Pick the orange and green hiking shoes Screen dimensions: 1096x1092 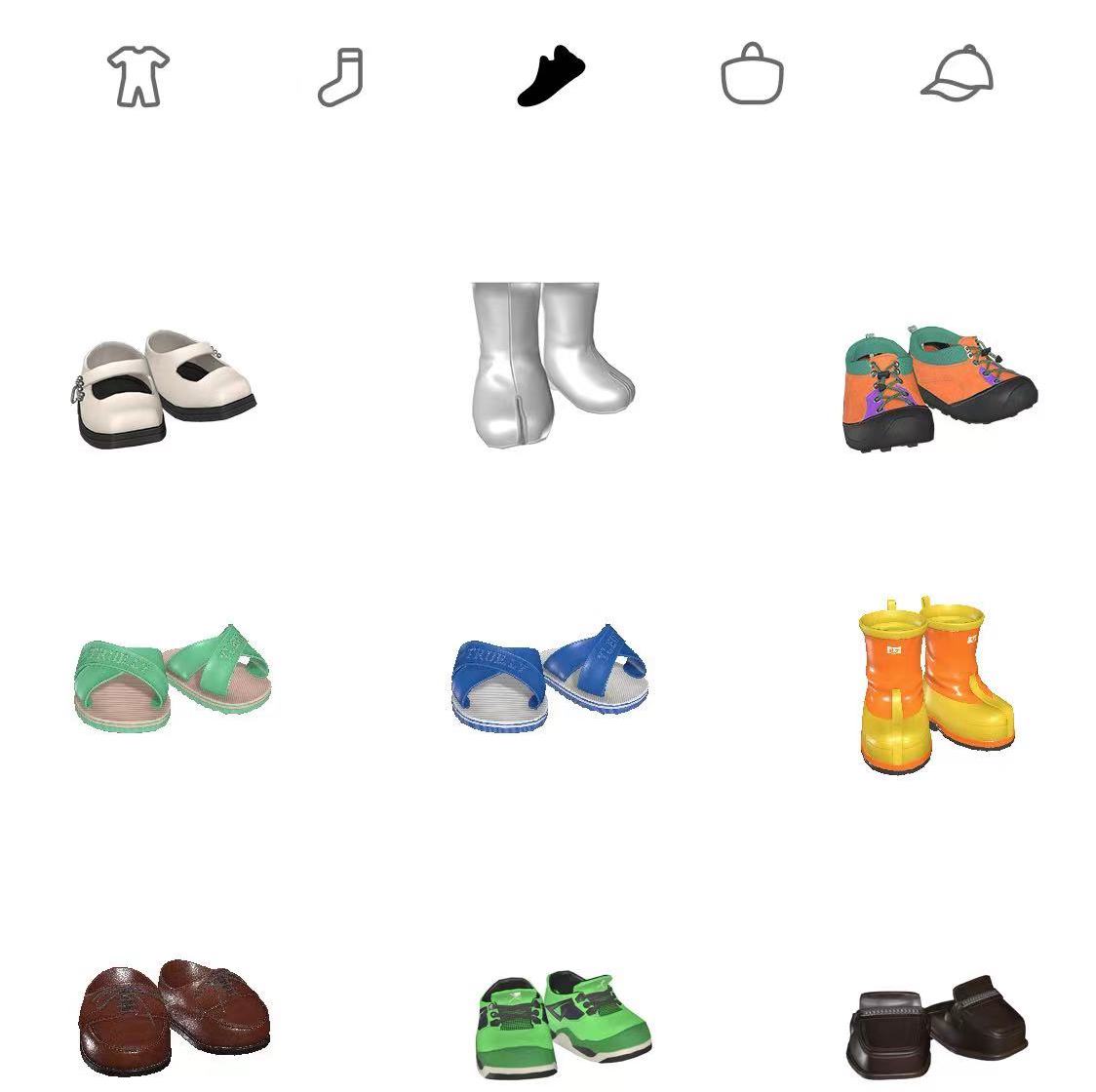coord(939,388)
